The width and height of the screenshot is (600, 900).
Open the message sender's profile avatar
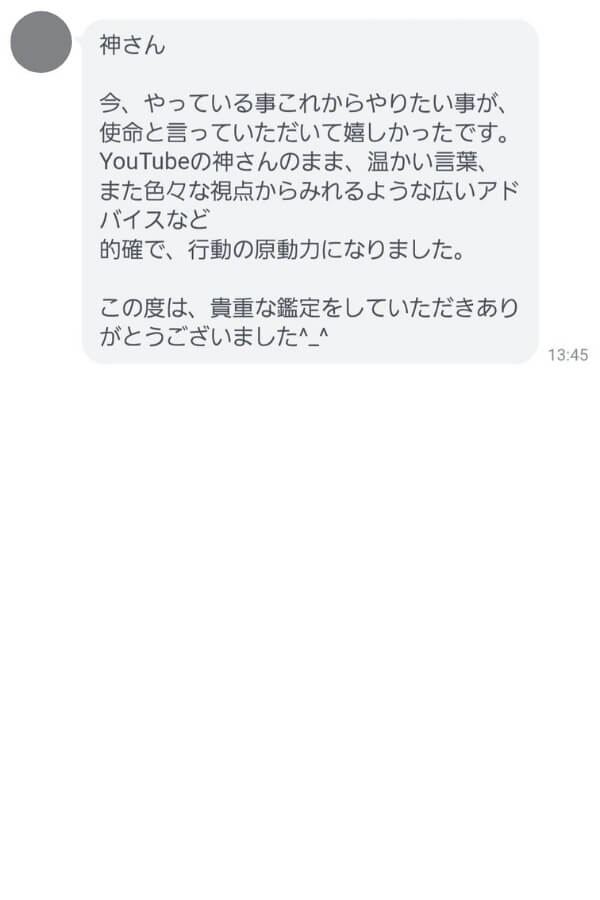[x=41, y=42]
